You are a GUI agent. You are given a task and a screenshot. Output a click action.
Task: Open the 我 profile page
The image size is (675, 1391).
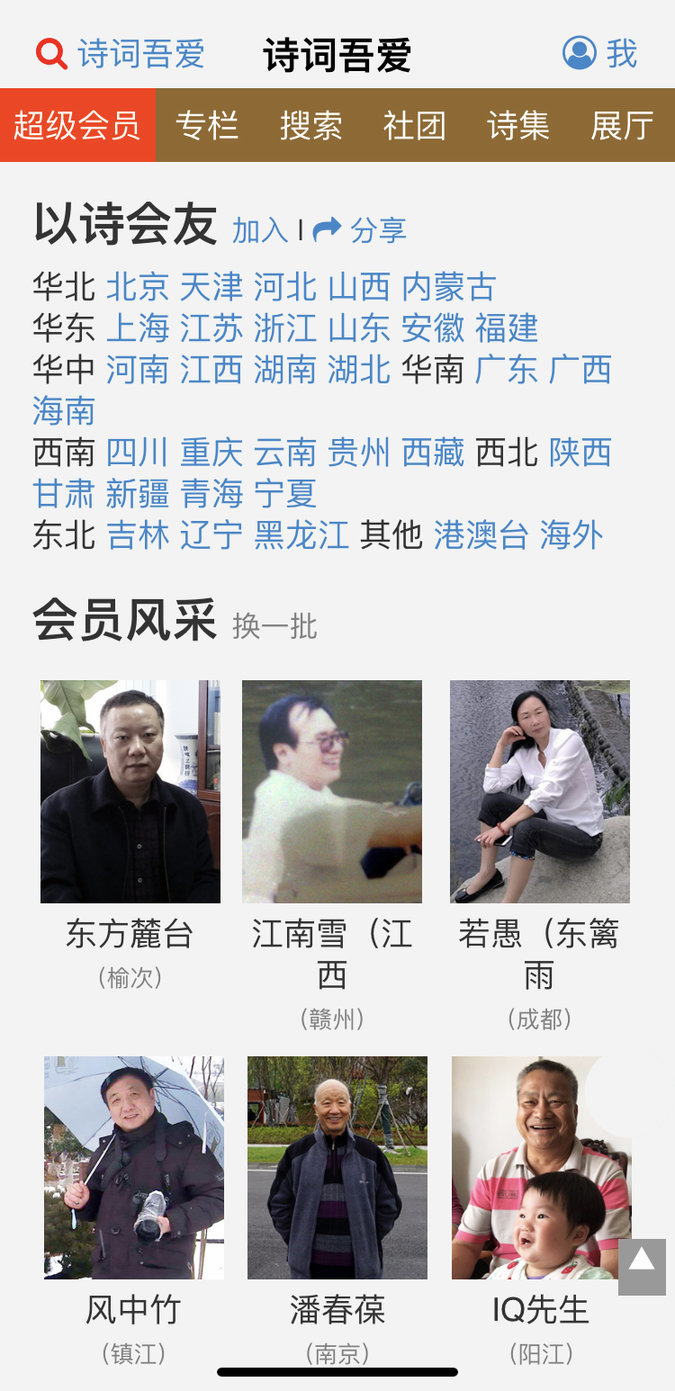point(600,54)
